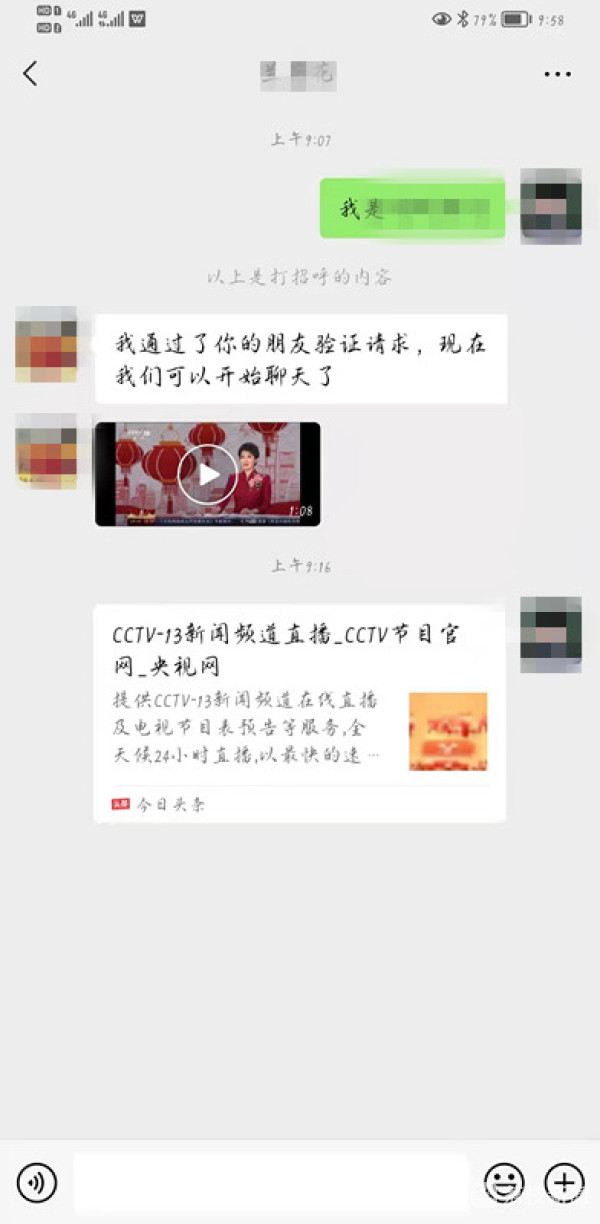Viewport: 600px width, 1224px height.
Task: Open the CCTV-13新闻频道直播 link card
Action: pyautogui.click(x=299, y=713)
